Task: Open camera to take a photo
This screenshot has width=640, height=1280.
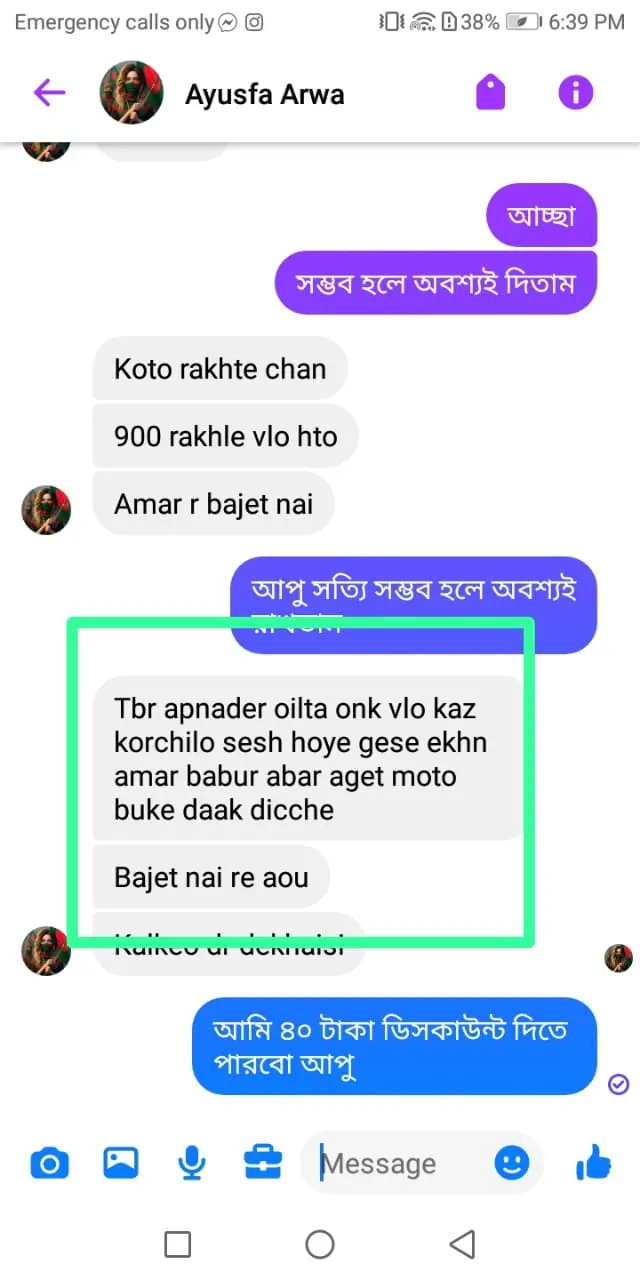Action: pyautogui.click(x=49, y=1163)
